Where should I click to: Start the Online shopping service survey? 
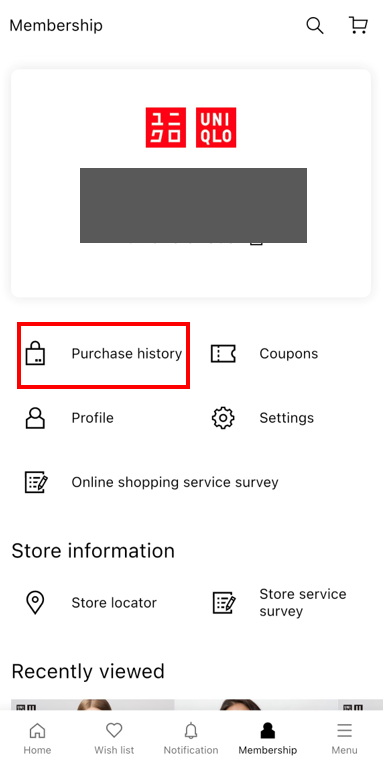(x=151, y=482)
